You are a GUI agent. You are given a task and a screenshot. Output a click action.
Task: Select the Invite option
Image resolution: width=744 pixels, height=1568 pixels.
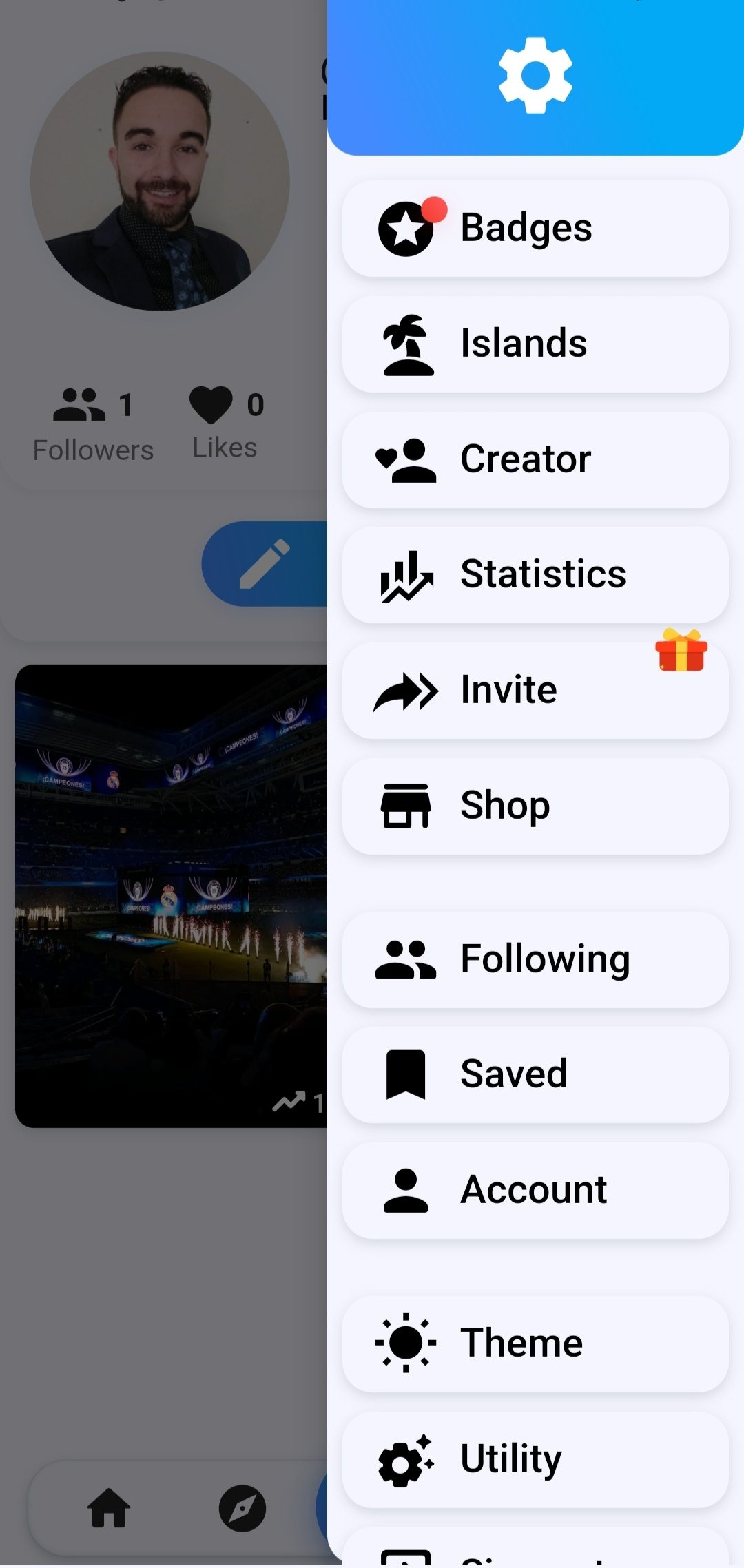535,691
